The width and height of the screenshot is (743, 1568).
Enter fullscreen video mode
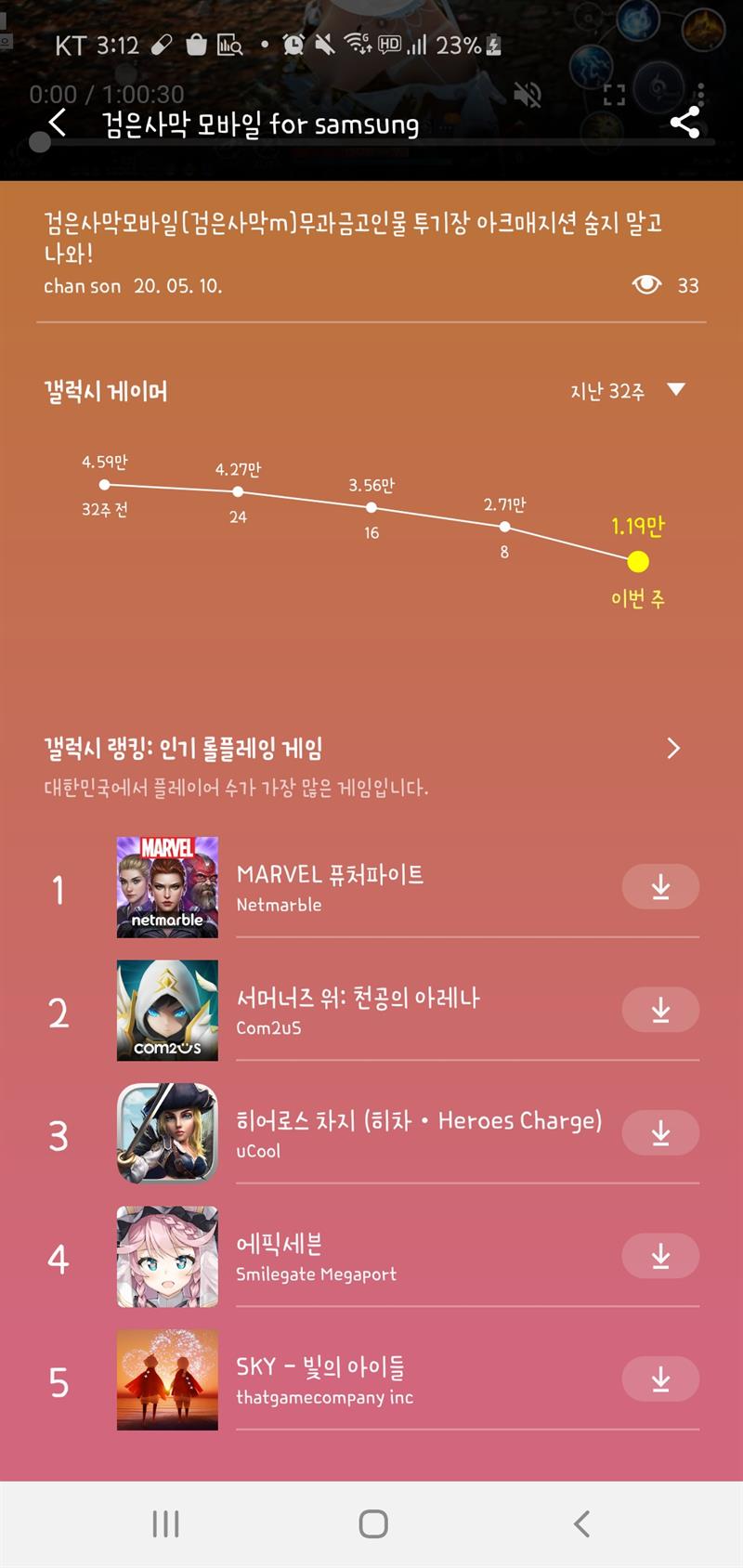[x=614, y=94]
